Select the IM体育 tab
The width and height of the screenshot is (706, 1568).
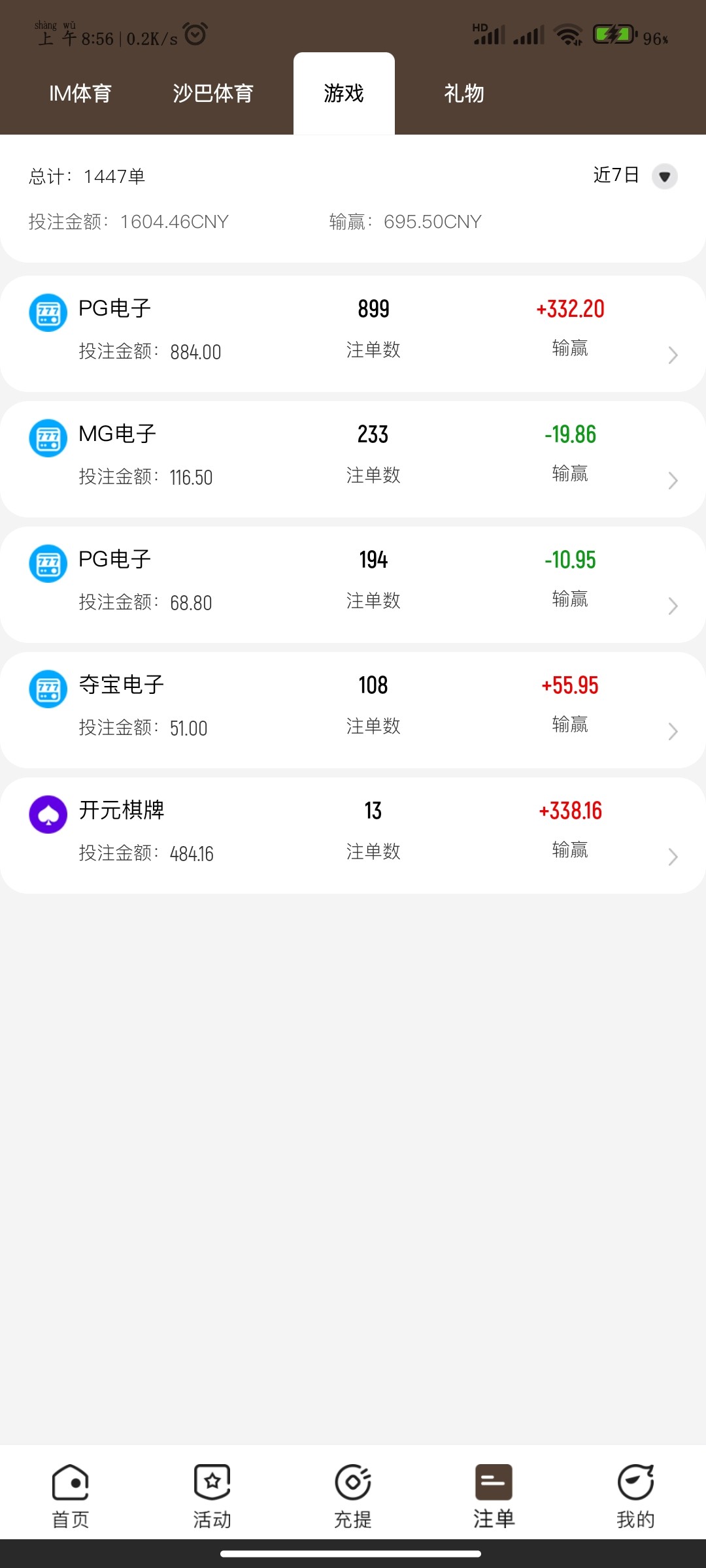[x=80, y=93]
